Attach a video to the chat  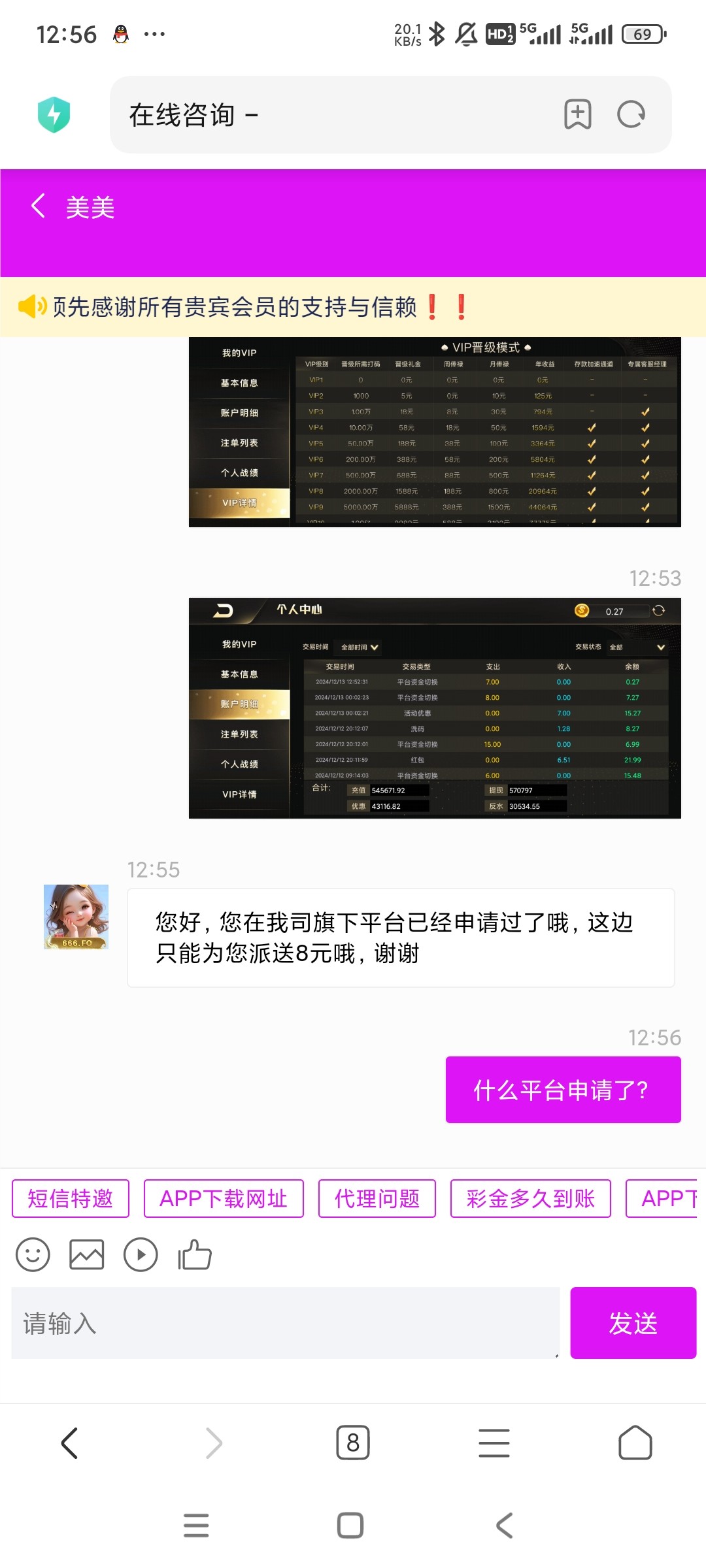click(x=141, y=1254)
